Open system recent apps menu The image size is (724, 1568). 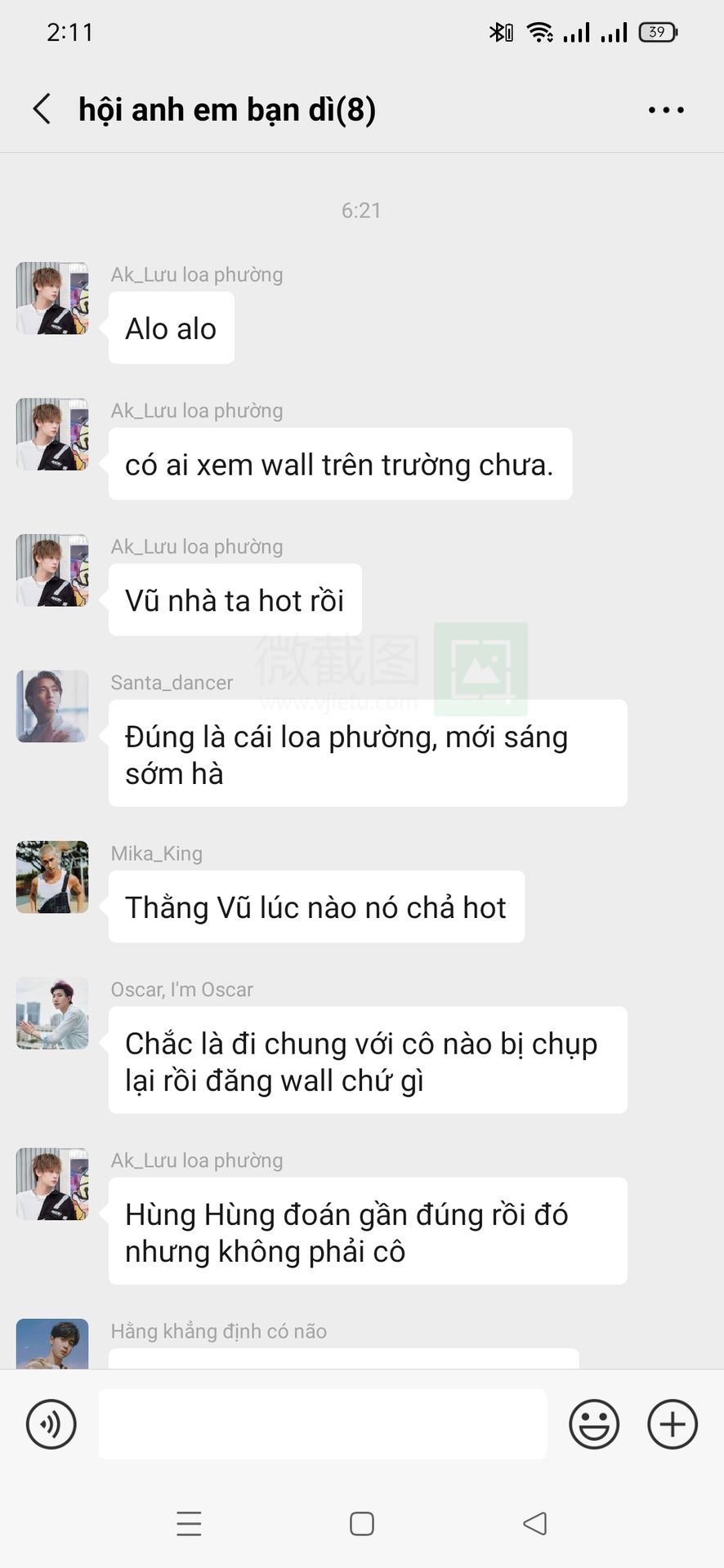[189, 1524]
